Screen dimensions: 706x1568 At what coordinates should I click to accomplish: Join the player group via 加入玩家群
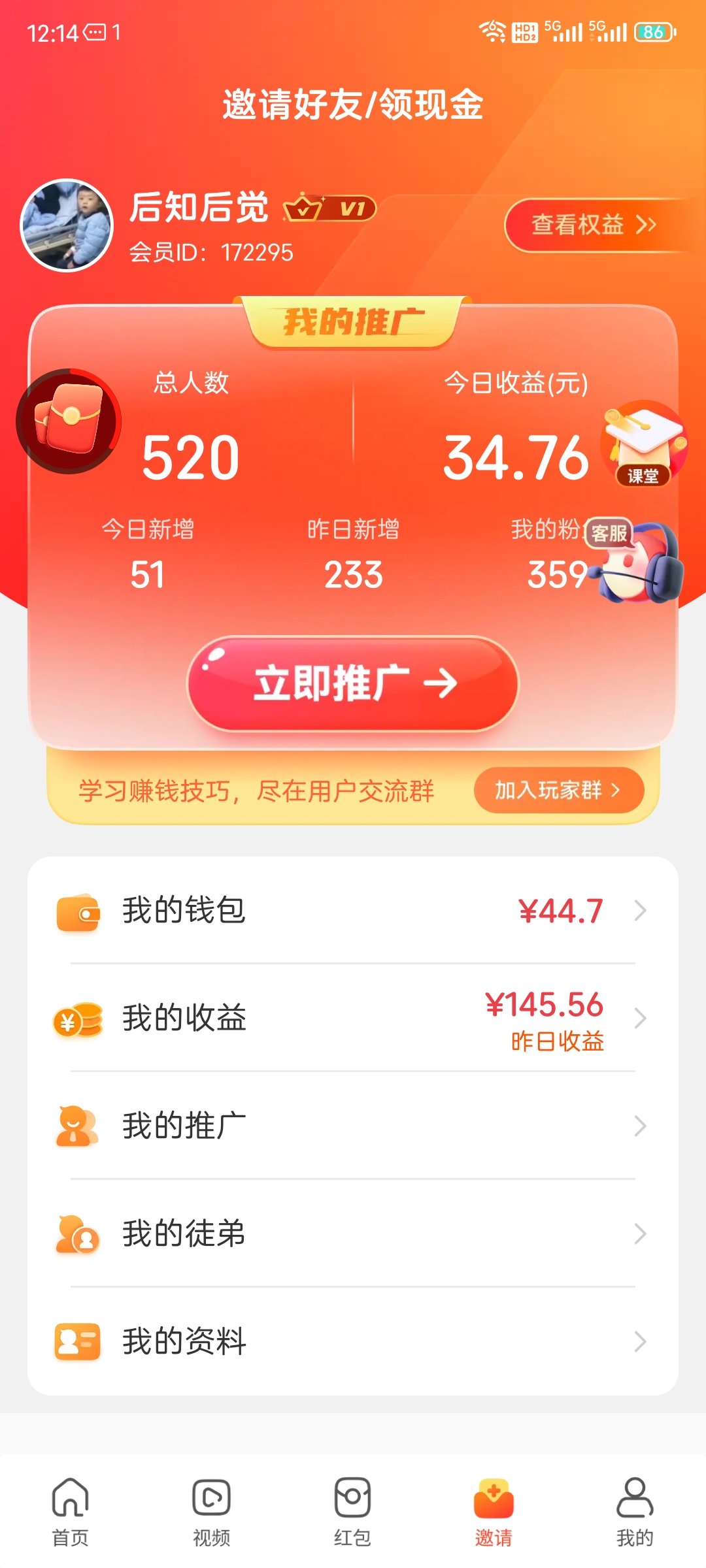click(559, 790)
